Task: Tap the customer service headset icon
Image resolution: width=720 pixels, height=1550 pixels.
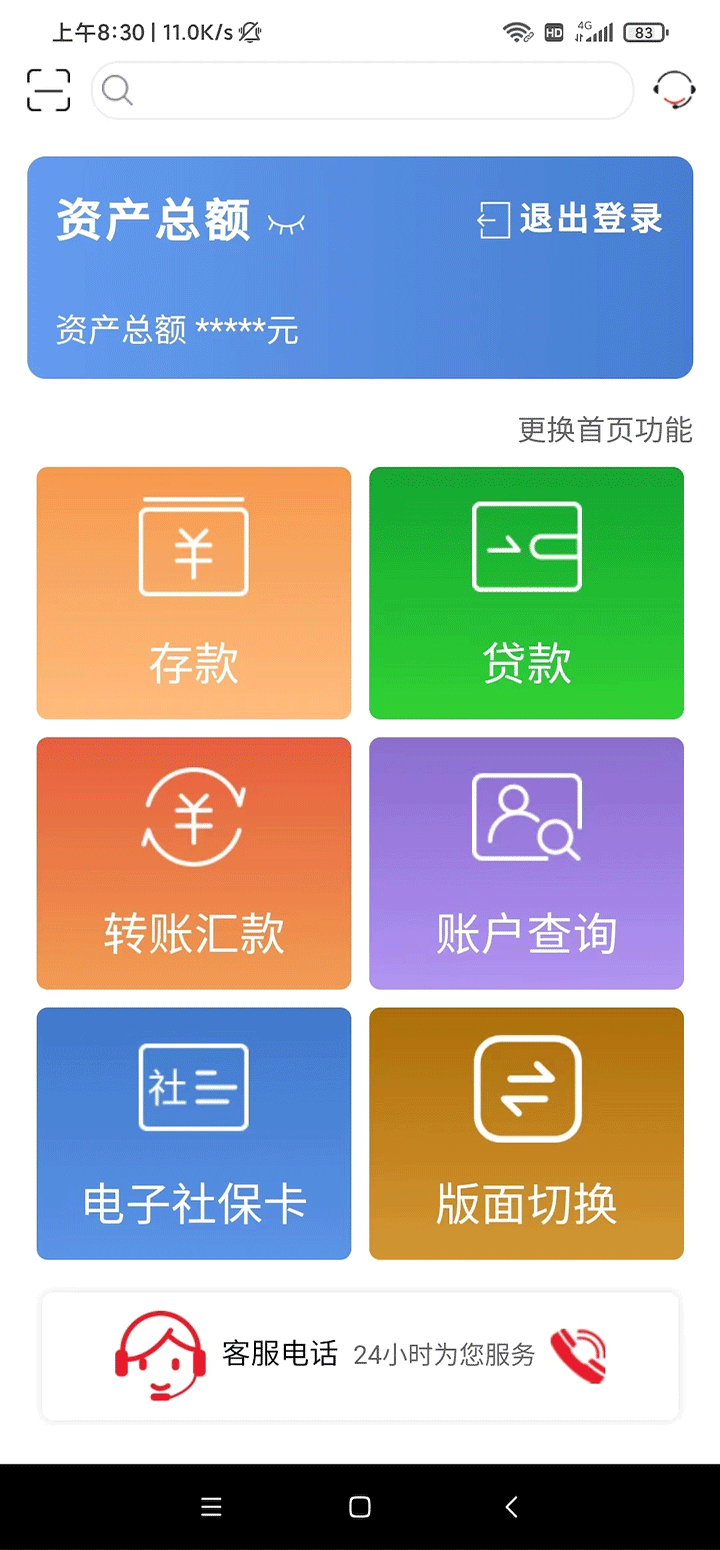Action: coord(674,89)
